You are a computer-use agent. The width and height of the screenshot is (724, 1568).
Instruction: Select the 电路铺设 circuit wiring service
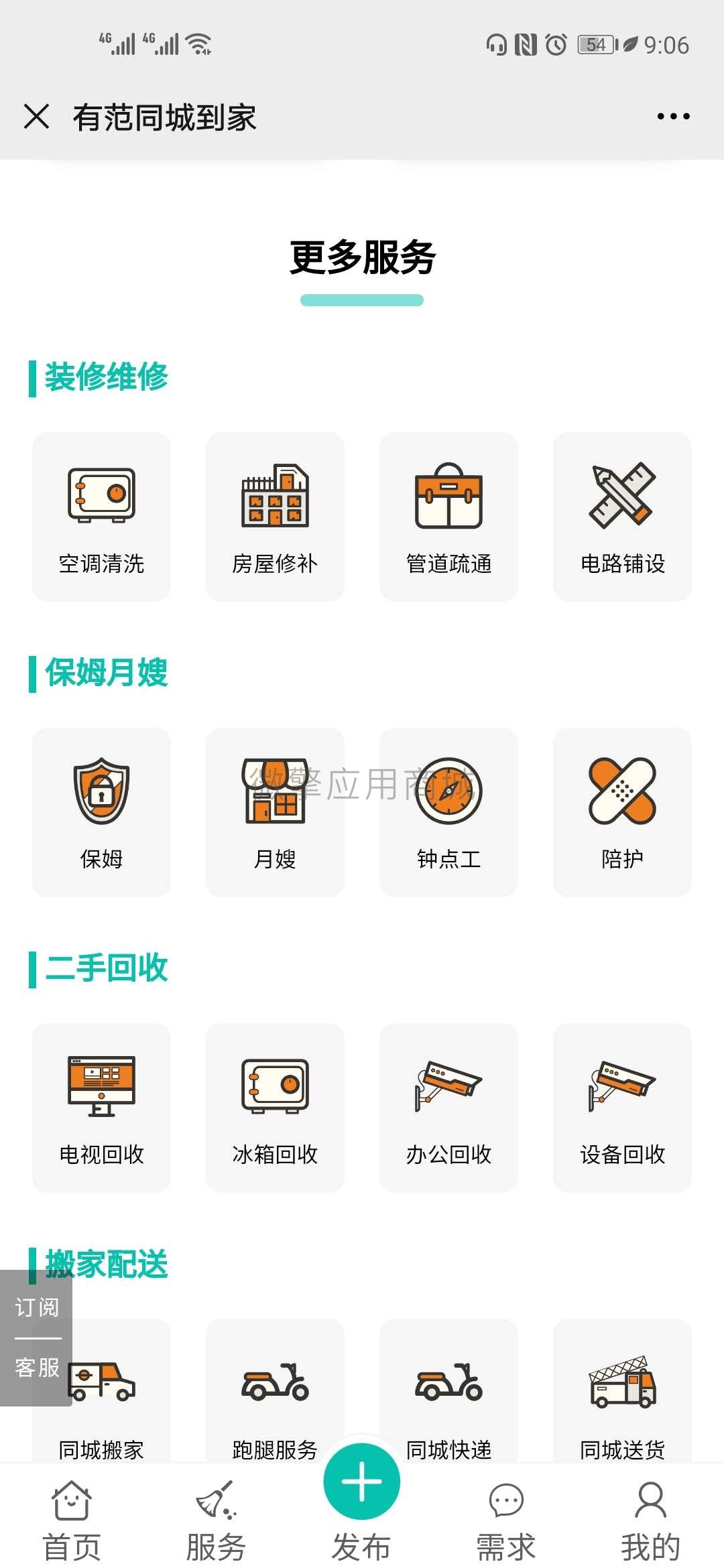click(621, 516)
